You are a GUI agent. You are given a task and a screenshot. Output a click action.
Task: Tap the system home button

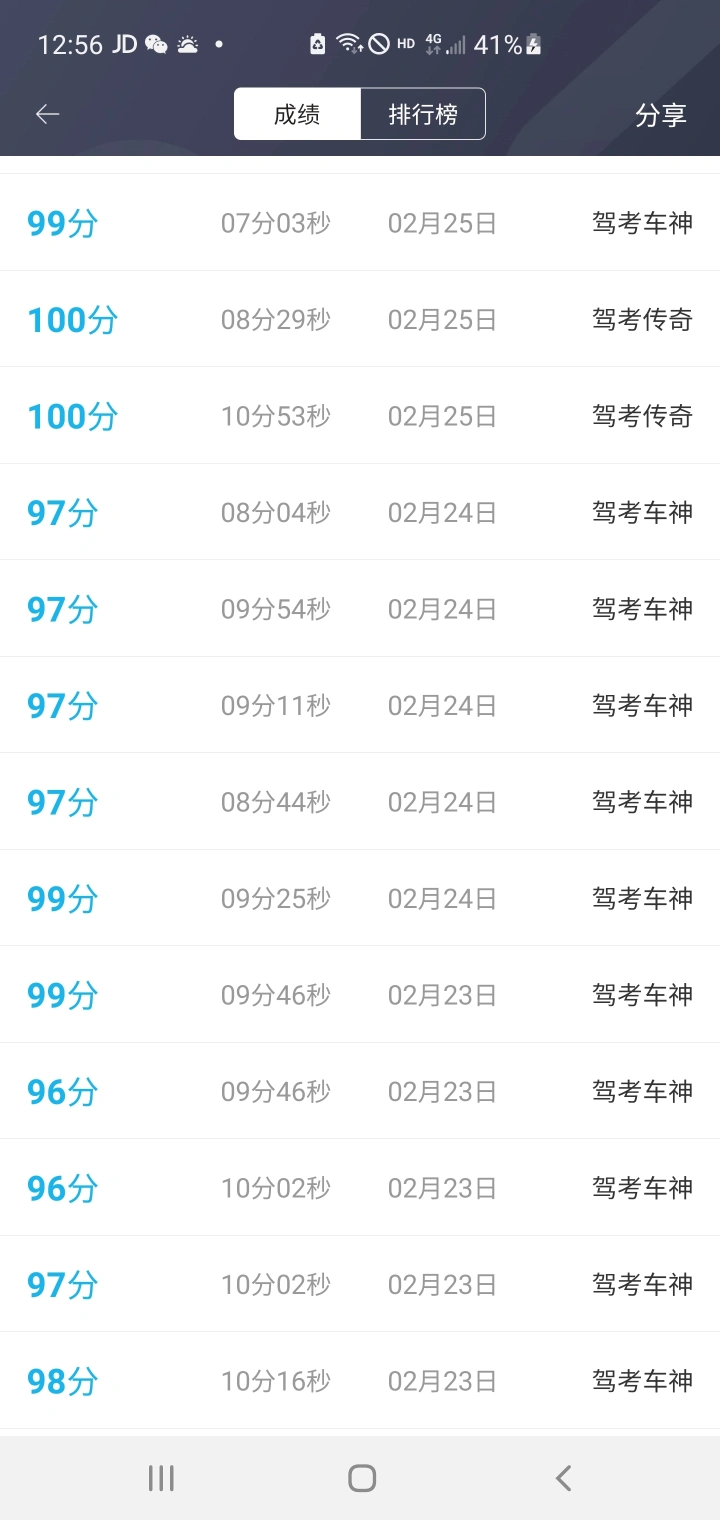(x=362, y=1478)
